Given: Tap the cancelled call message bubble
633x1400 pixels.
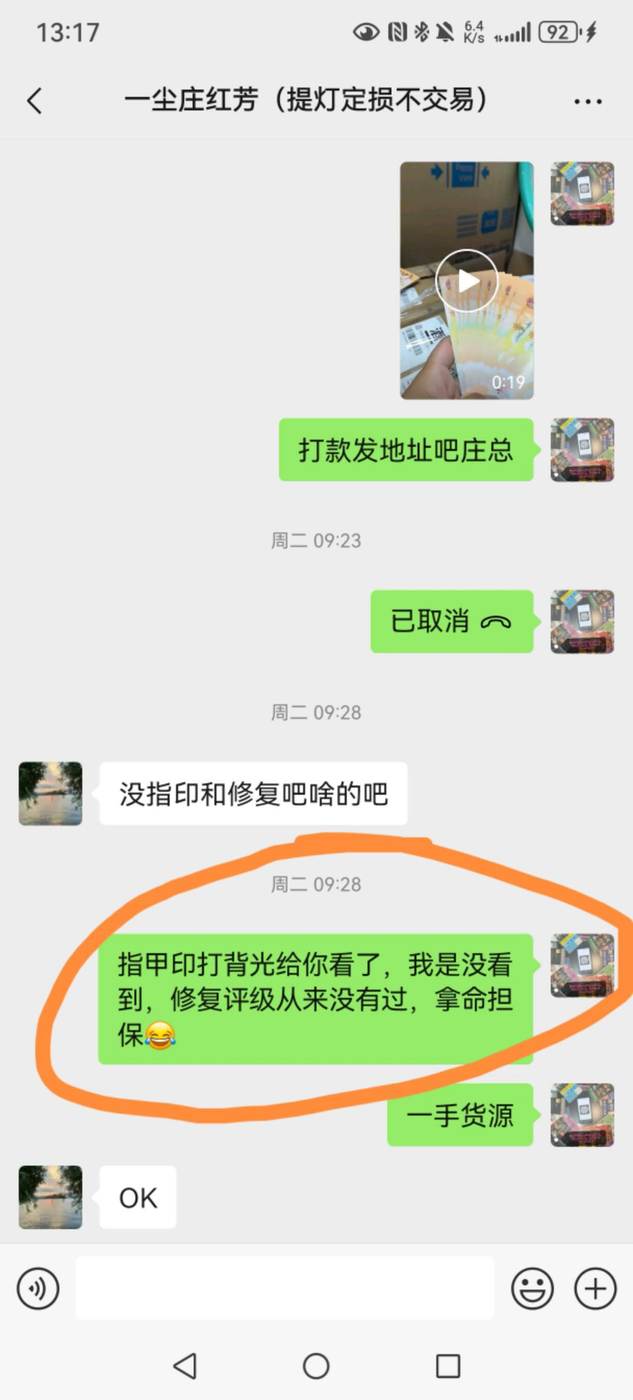Looking at the screenshot, I should pyautogui.click(x=452, y=621).
